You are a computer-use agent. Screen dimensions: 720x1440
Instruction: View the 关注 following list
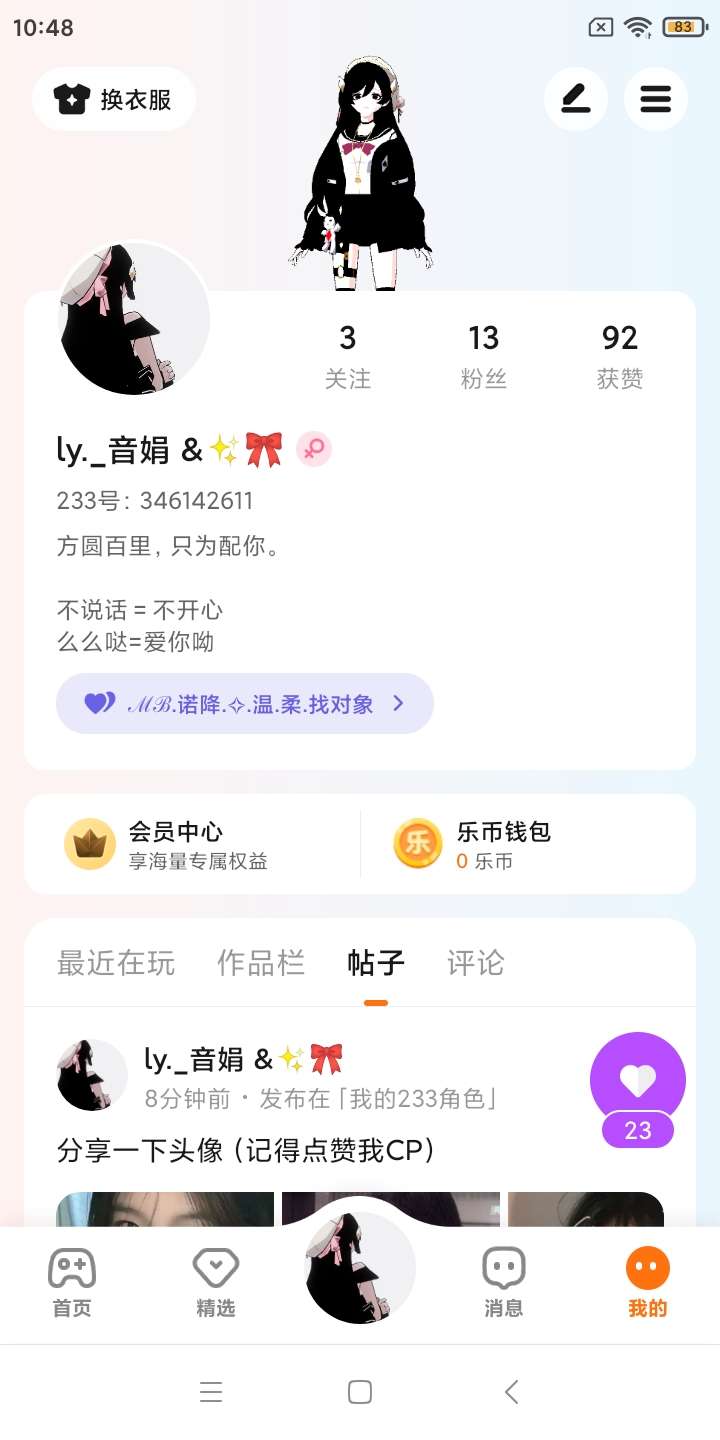coord(347,356)
